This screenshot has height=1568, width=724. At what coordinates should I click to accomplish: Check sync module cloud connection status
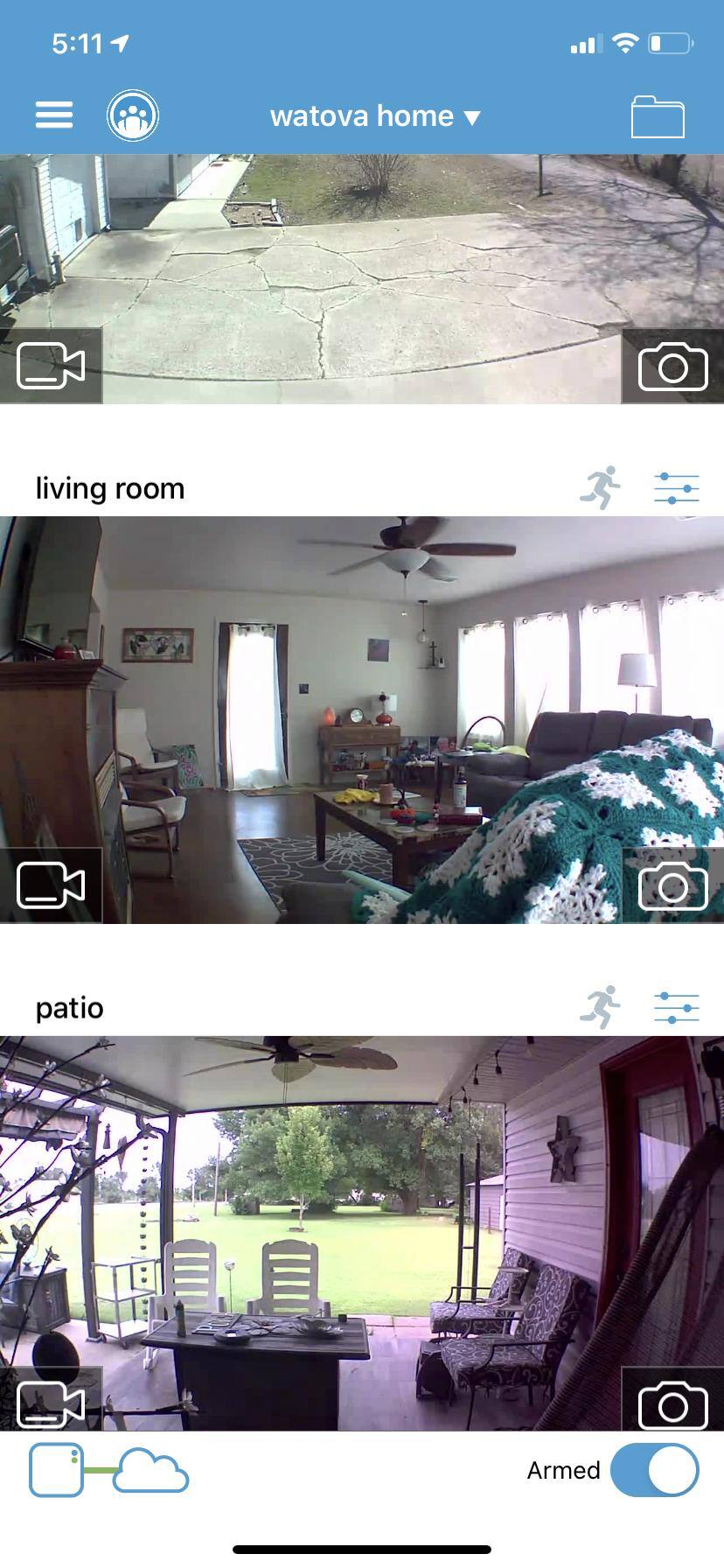click(108, 1470)
